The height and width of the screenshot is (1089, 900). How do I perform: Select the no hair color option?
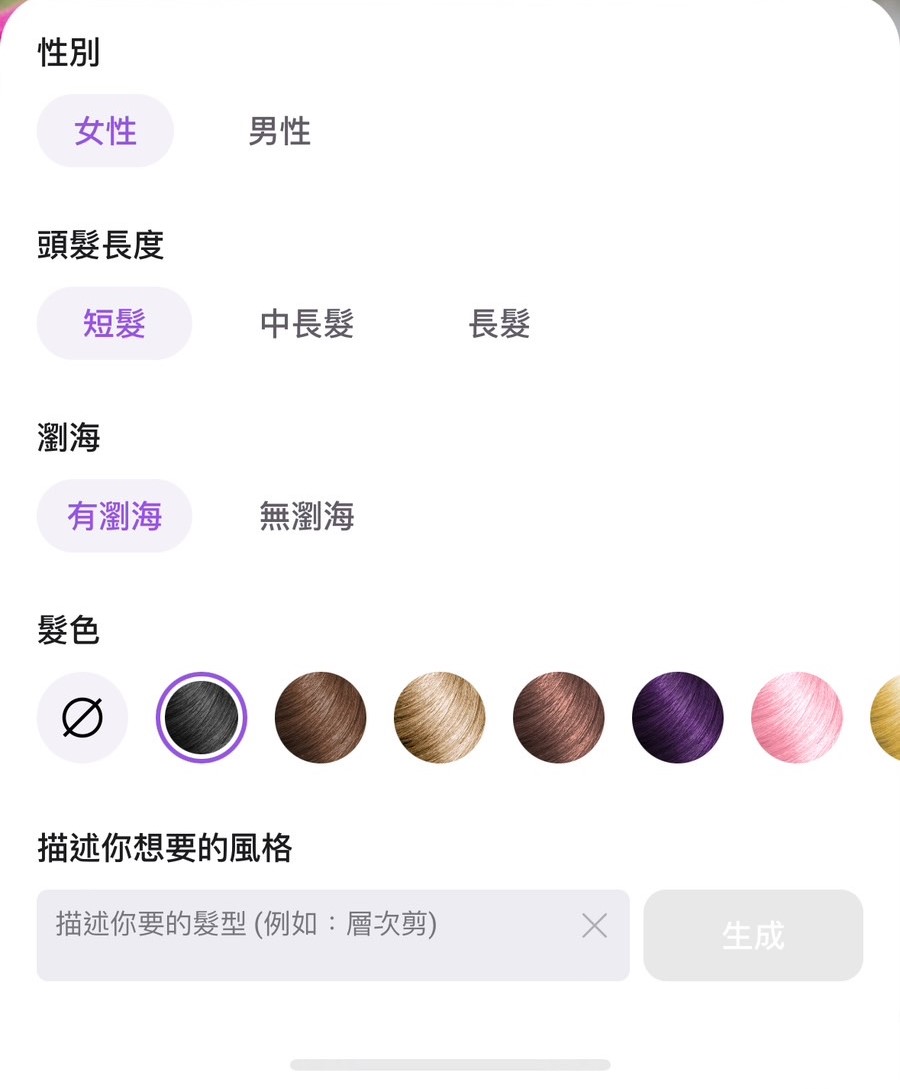pos(82,717)
